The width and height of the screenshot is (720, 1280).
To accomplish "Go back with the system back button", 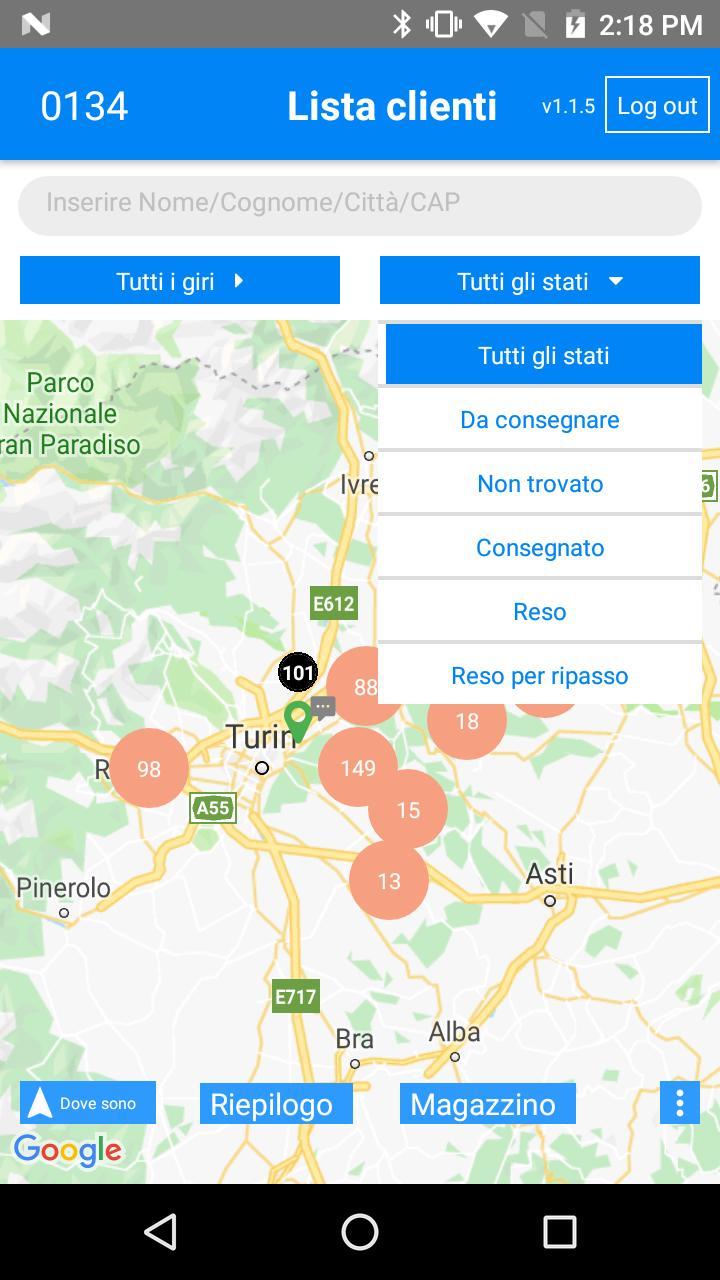I will (161, 1231).
